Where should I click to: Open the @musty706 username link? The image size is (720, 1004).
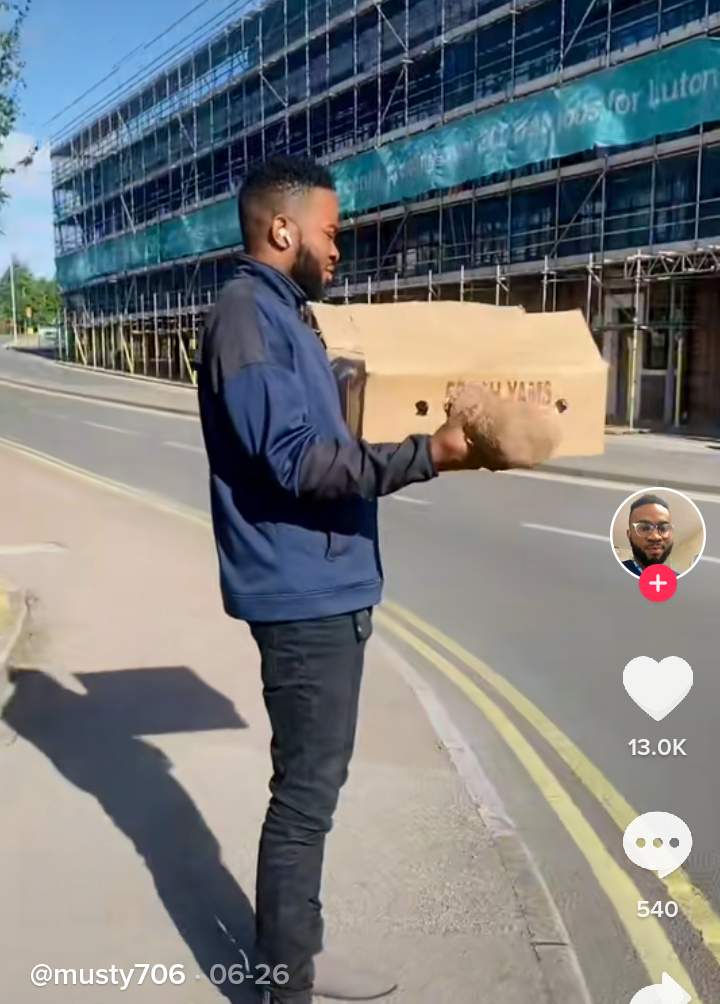107,974
